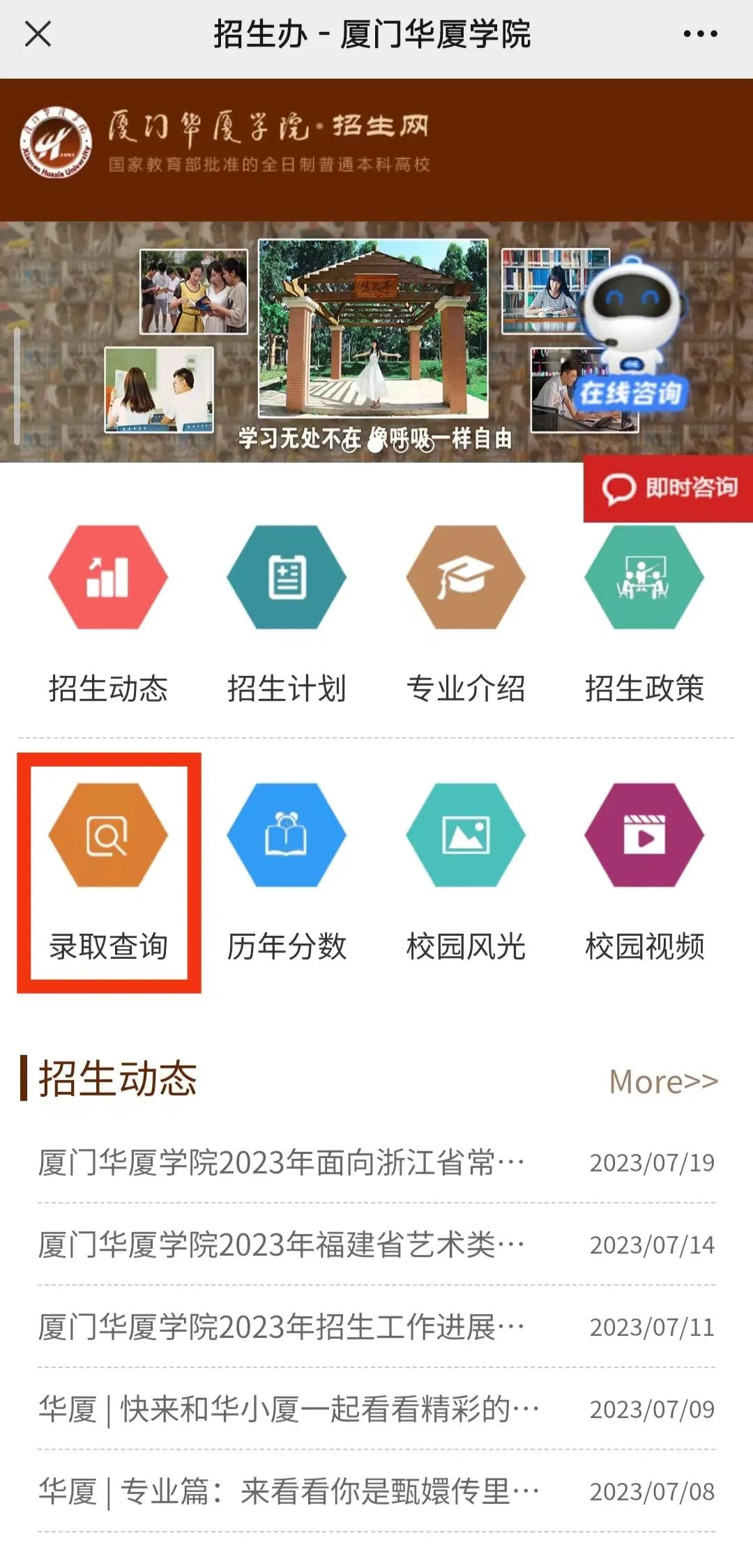Image resolution: width=753 pixels, height=1568 pixels.
Task: Open the 2023/07/19 浙江省 news item
Action: tap(281, 1162)
